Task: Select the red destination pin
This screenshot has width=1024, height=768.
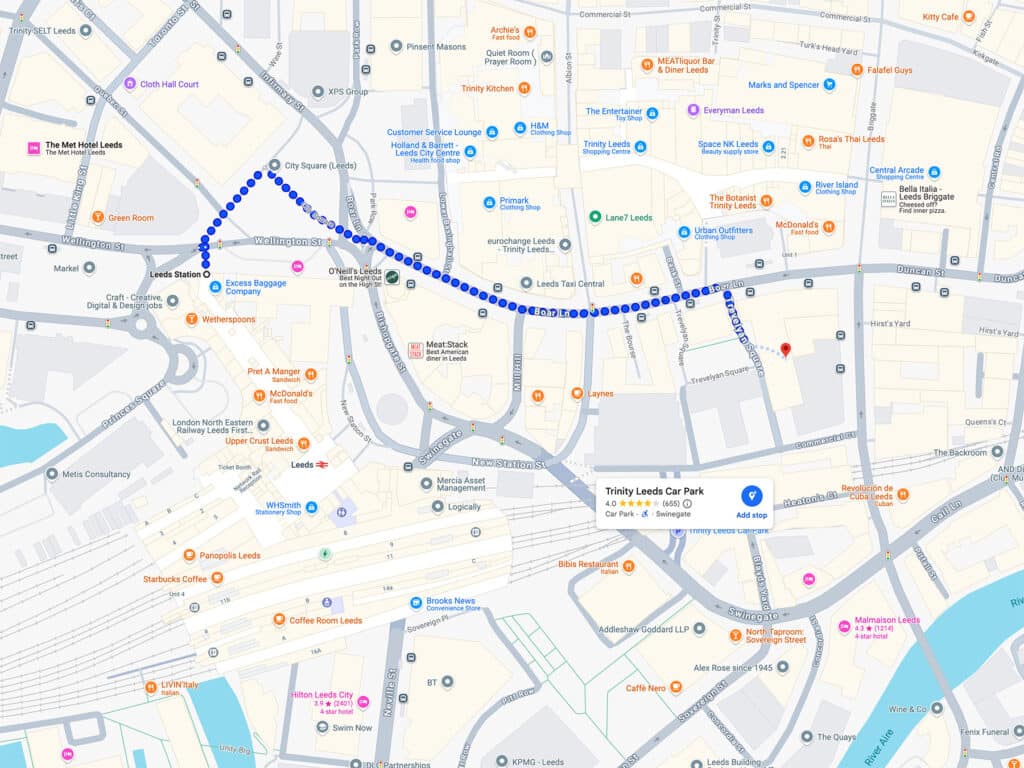Action: click(x=785, y=349)
